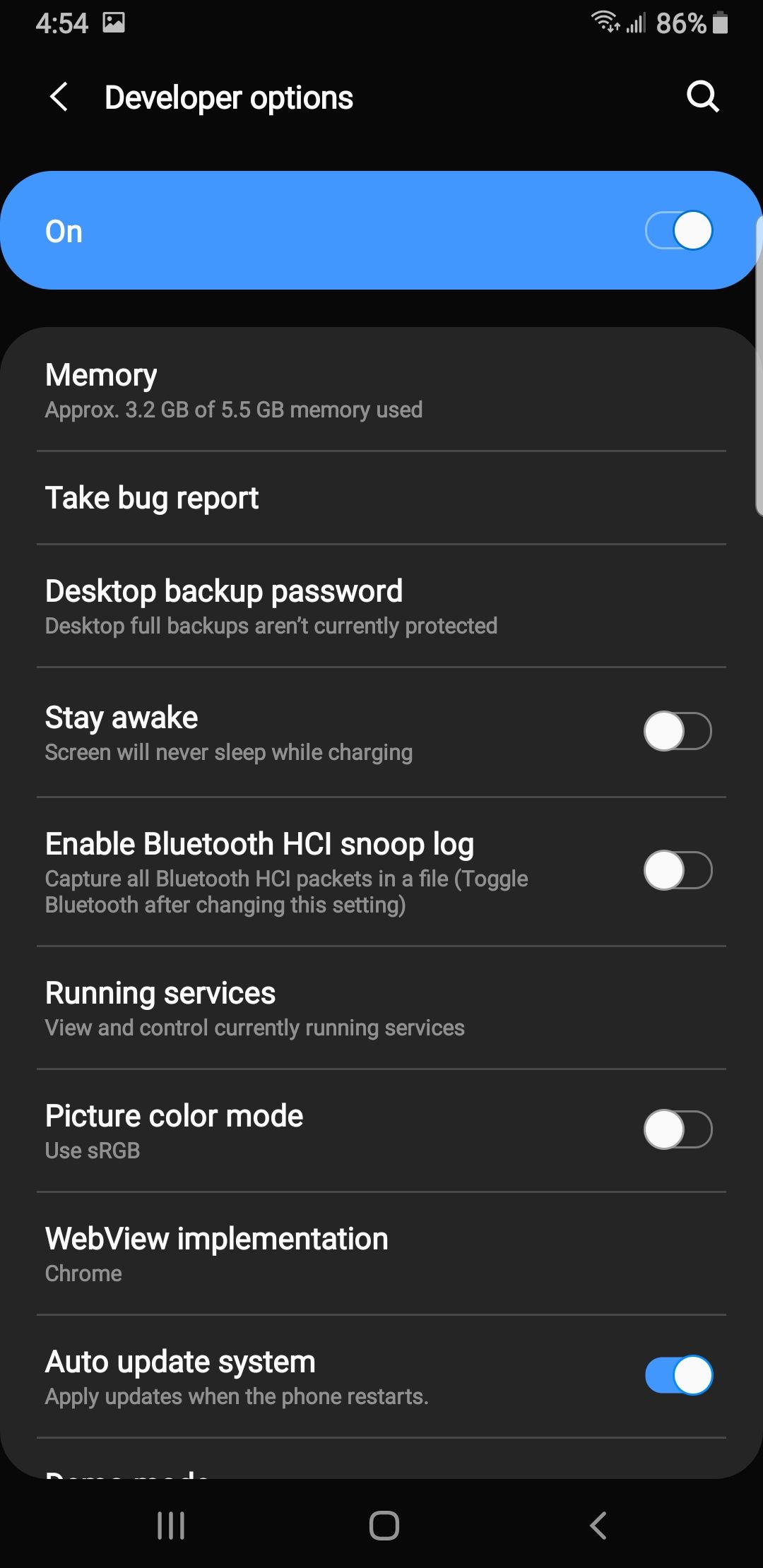Go back from Developer options
Image resolution: width=763 pixels, height=1568 pixels.
point(59,97)
